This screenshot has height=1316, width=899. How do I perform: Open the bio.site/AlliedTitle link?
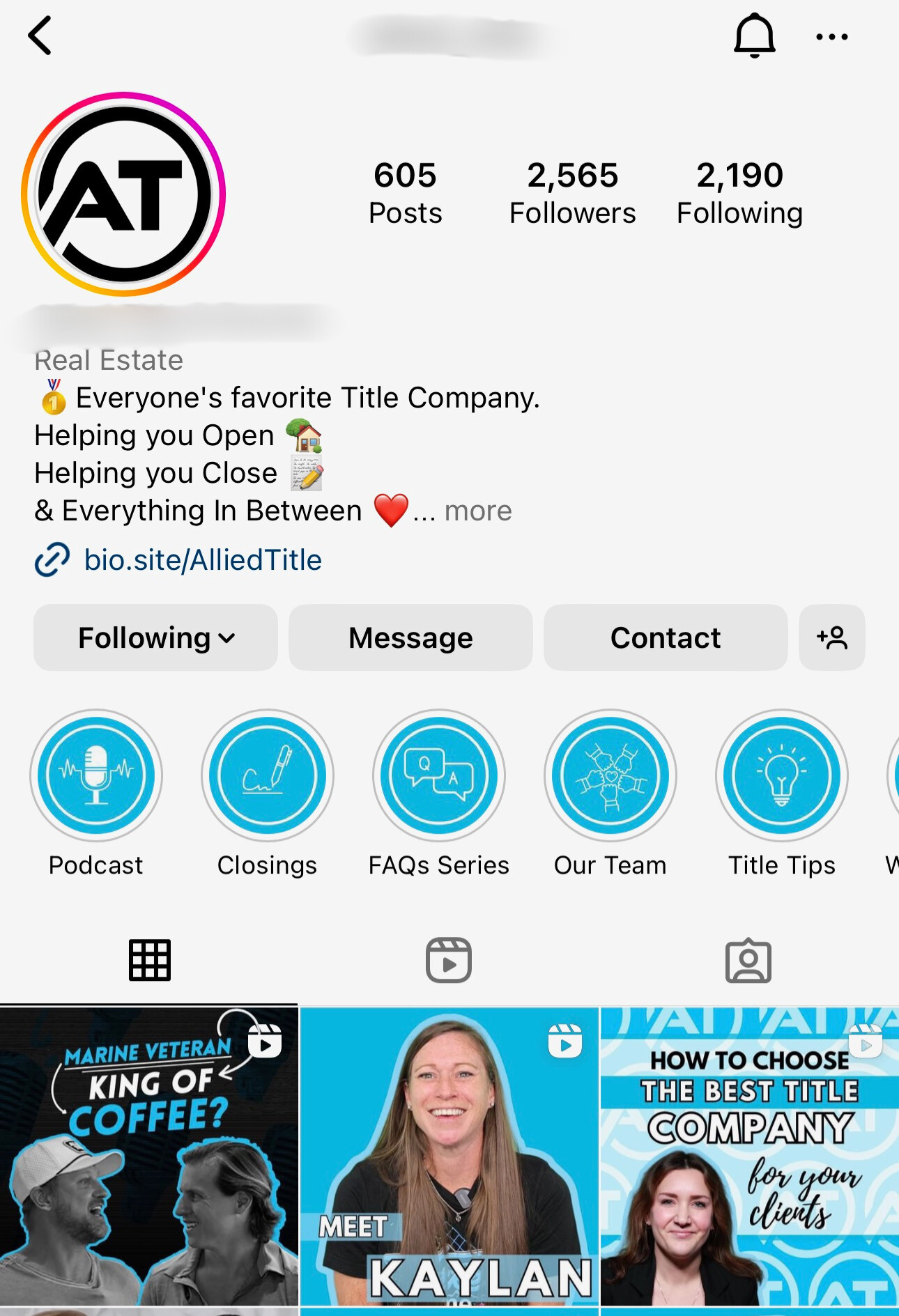(202, 560)
